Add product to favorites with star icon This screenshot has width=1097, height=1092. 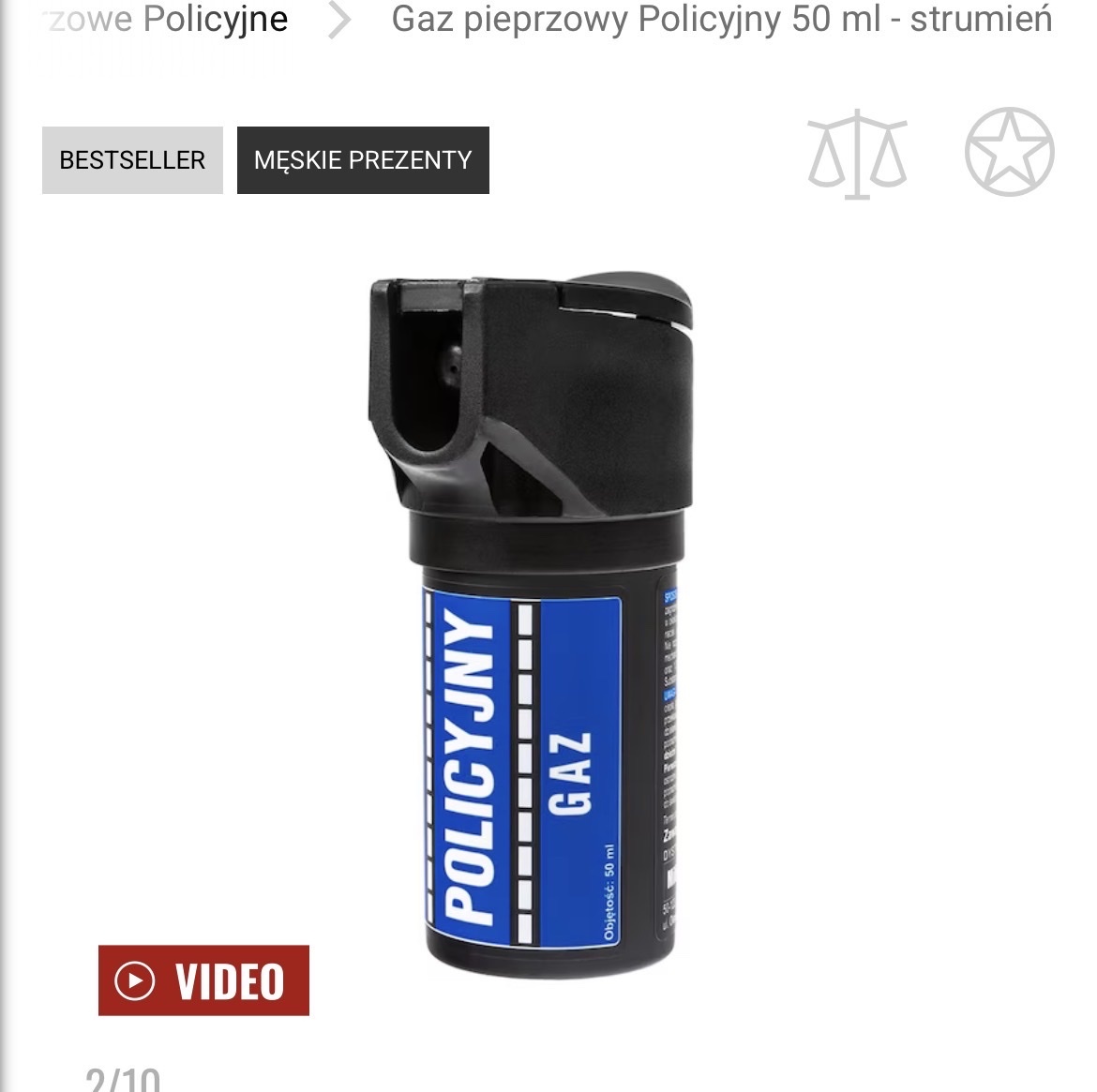pyautogui.click(x=1009, y=152)
